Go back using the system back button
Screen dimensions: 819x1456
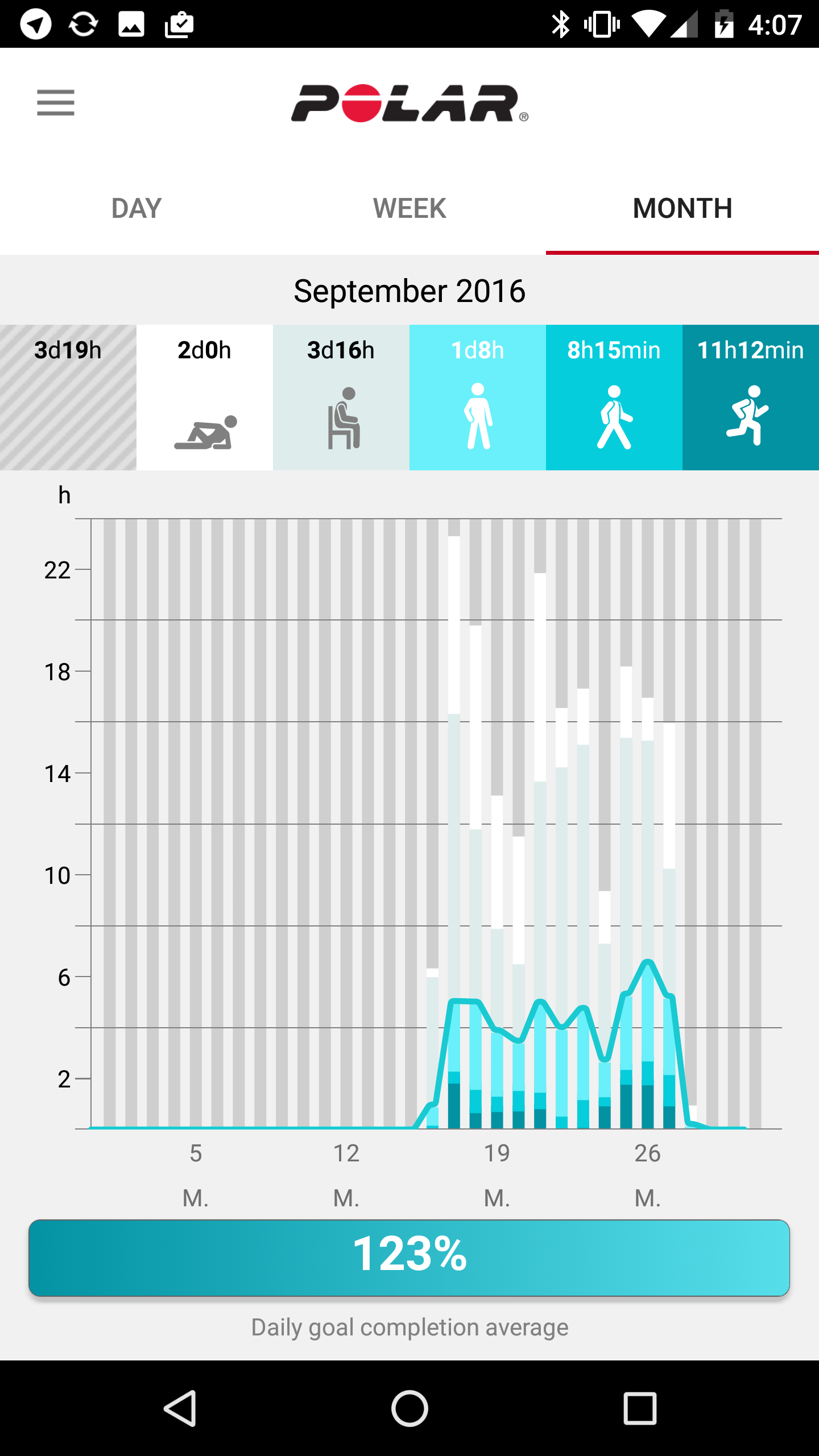coord(180,1408)
